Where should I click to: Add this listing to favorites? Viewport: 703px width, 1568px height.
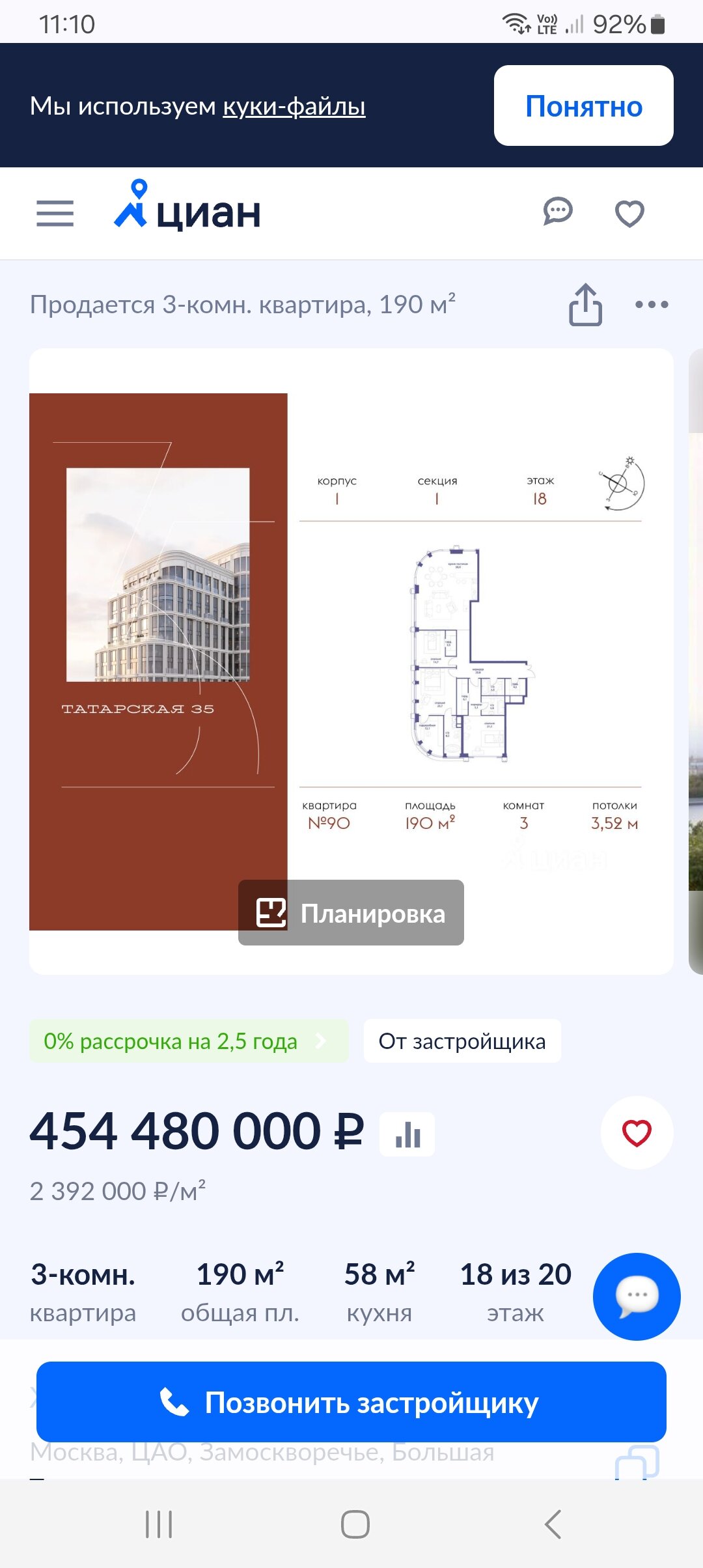[x=637, y=1133]
